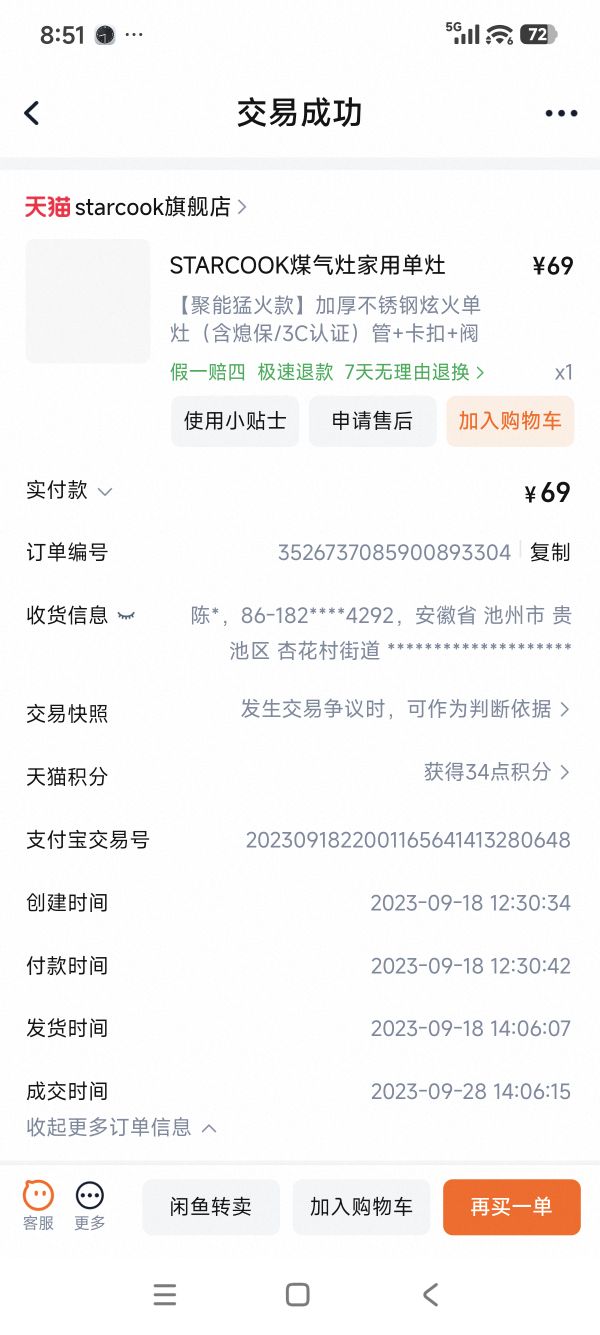Reveal hidden 收货信息 with the eye icon
The image size is (600, 1335).
[x=126, y=615]
